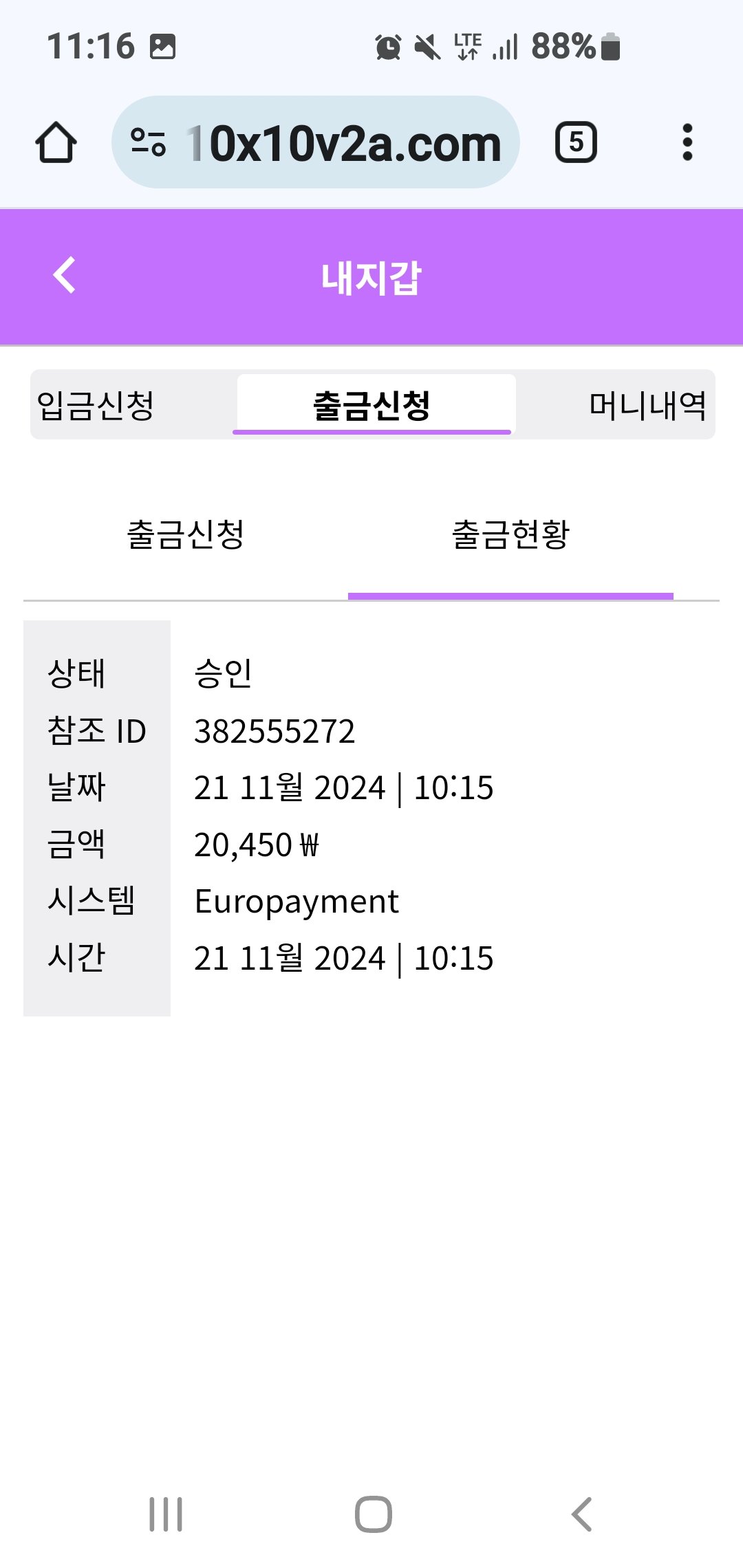This screenshot has width=743, height=1568.
Task: Show recent apps from the navigation bar
Action: tap(166, 1514)
